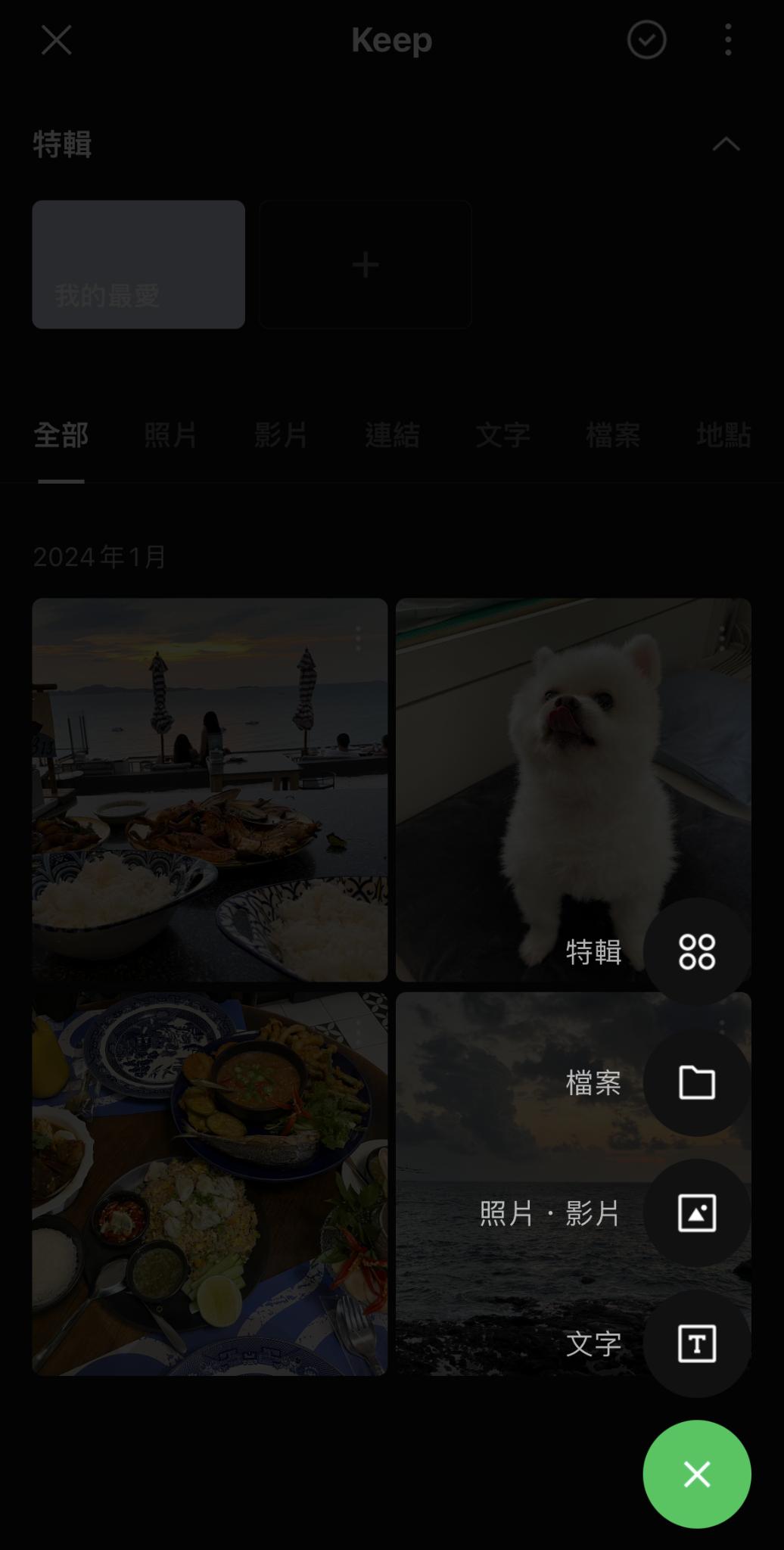This screenshot has height=1550, width=784.
Task: Add 照片・影片 to Keep
Action: click(696, 1213)
